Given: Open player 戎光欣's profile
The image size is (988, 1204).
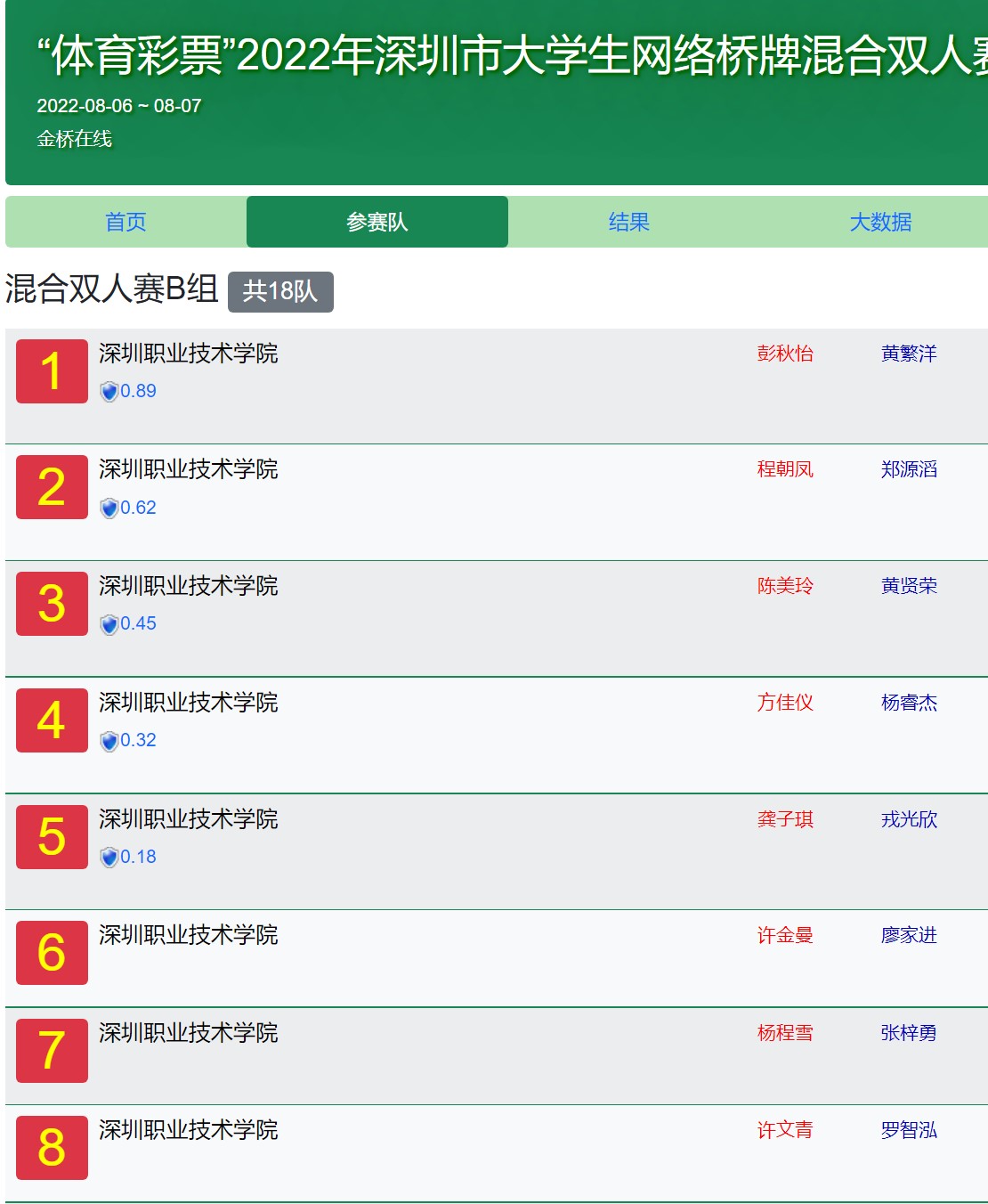Looking at the screenshot, I should (909, 819).
